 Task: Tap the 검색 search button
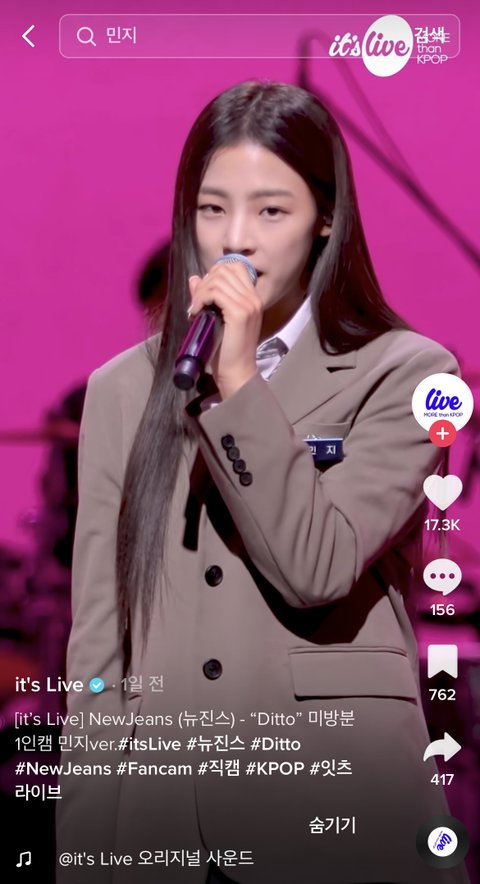pos(429,34)
